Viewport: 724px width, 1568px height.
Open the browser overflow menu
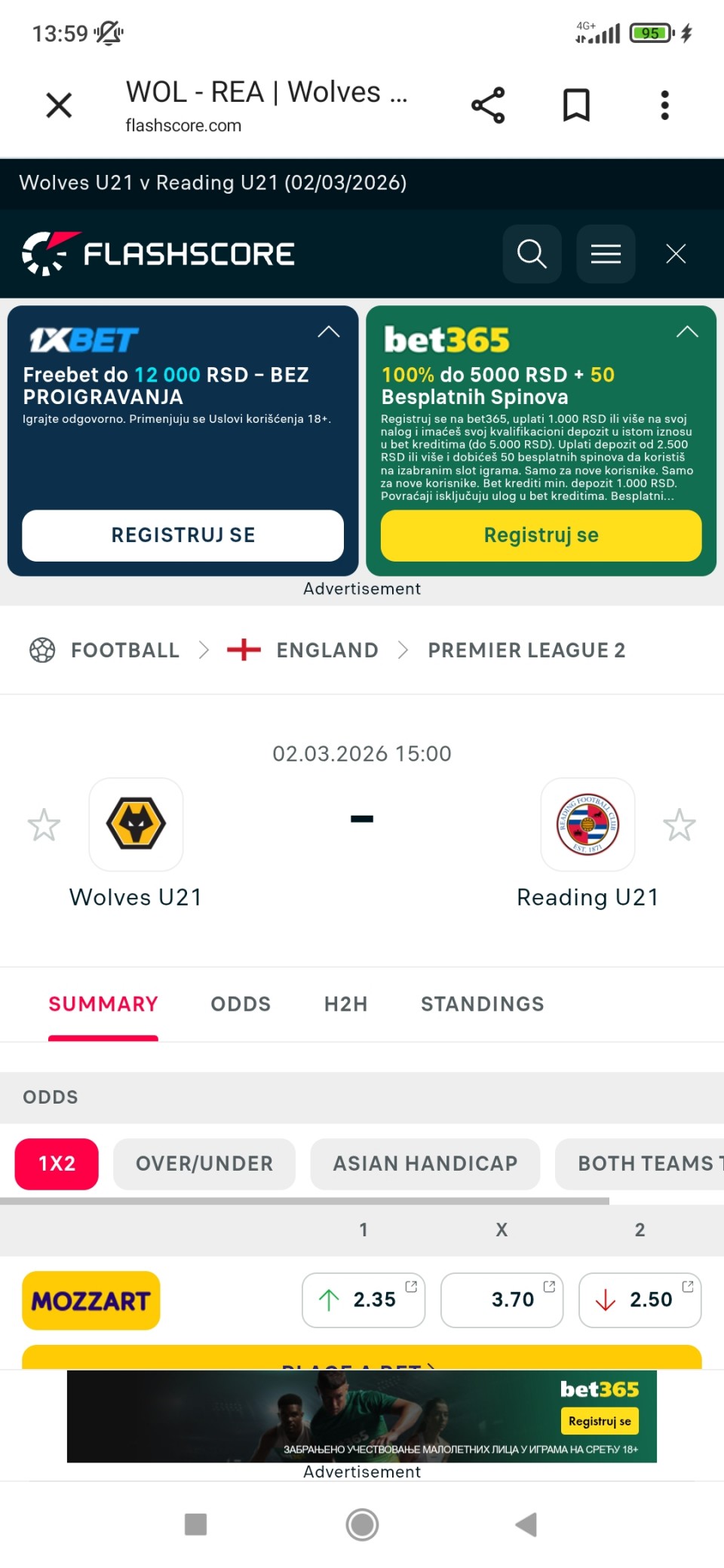tap(664, 105)
